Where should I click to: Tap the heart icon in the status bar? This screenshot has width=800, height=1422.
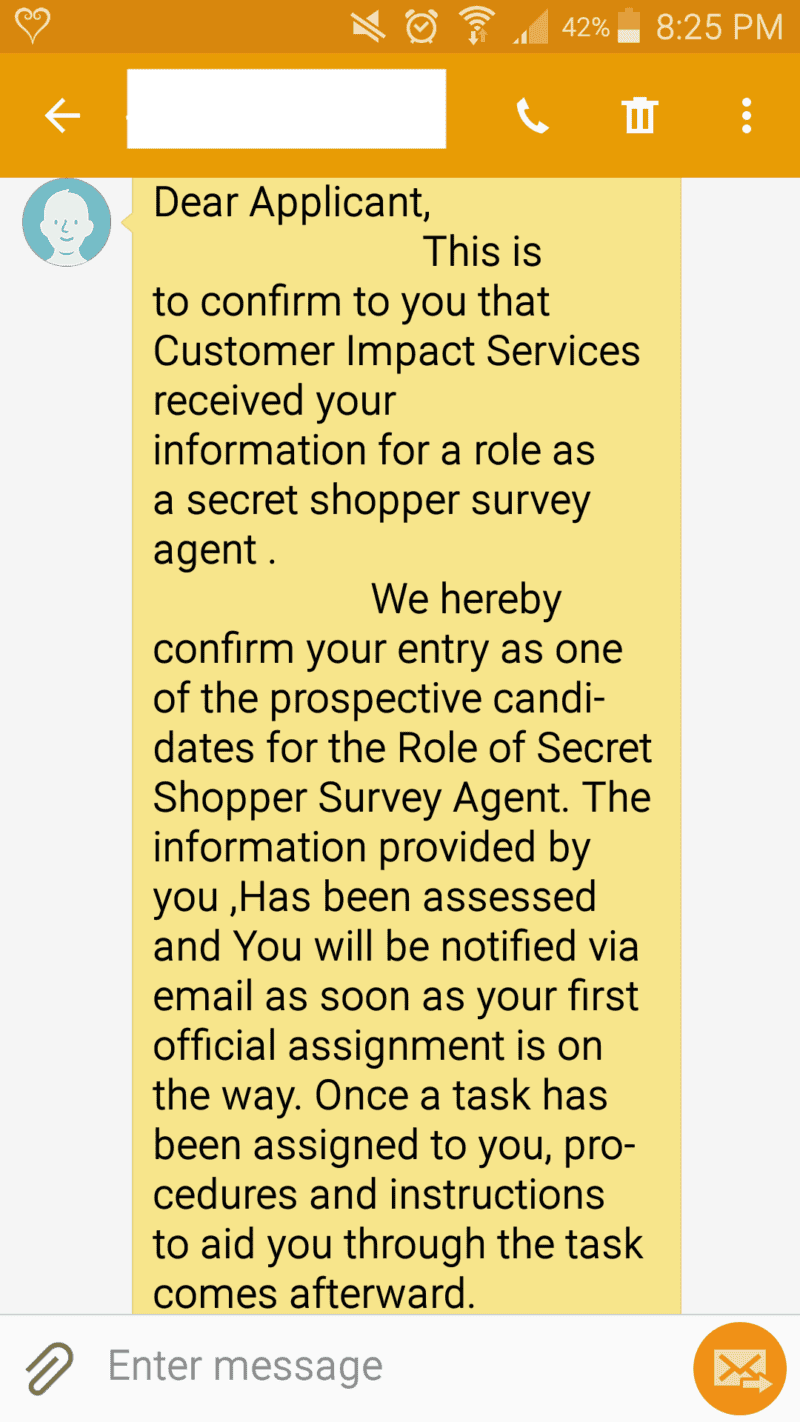32,26
